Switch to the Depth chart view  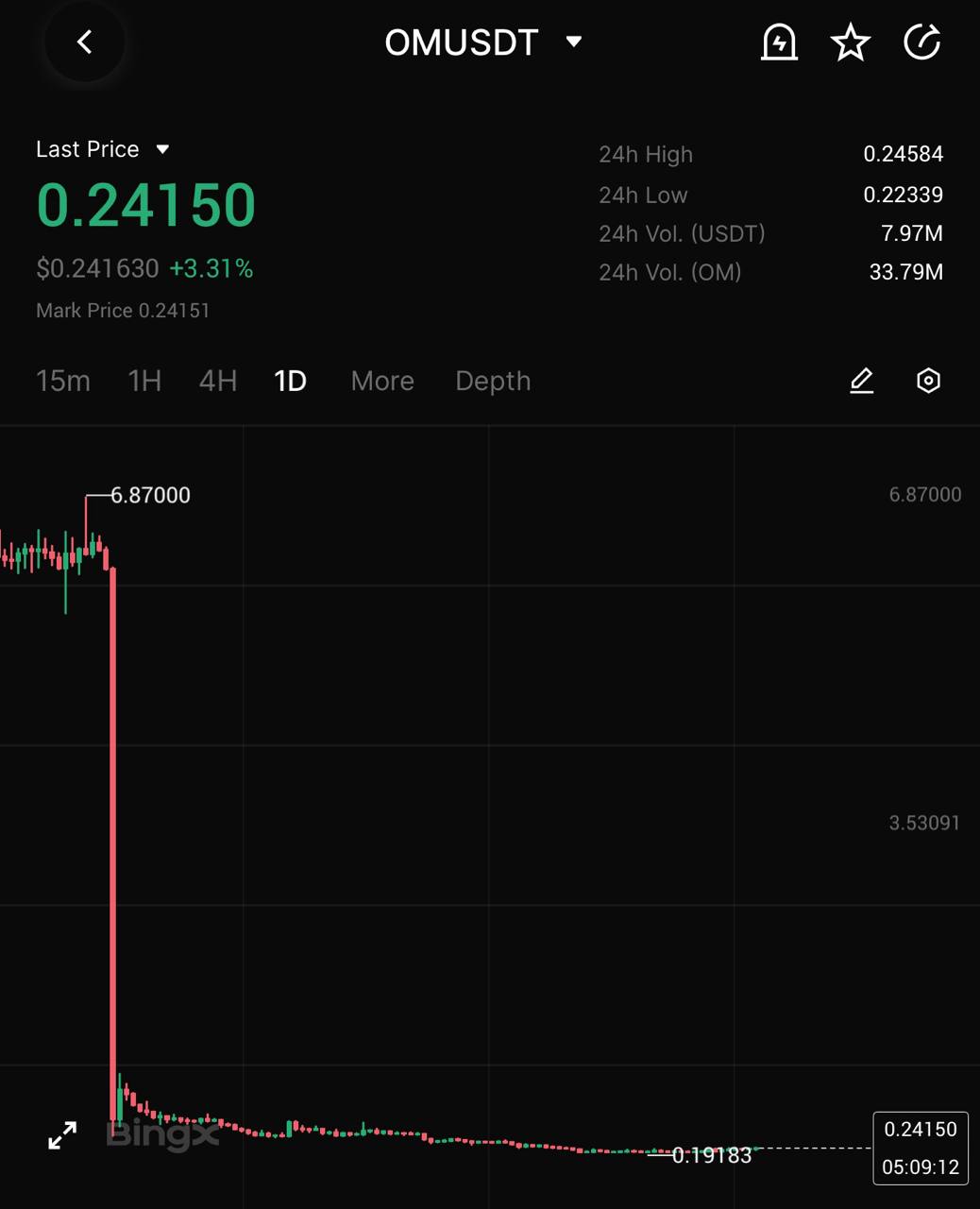click(x=493, y=381)
